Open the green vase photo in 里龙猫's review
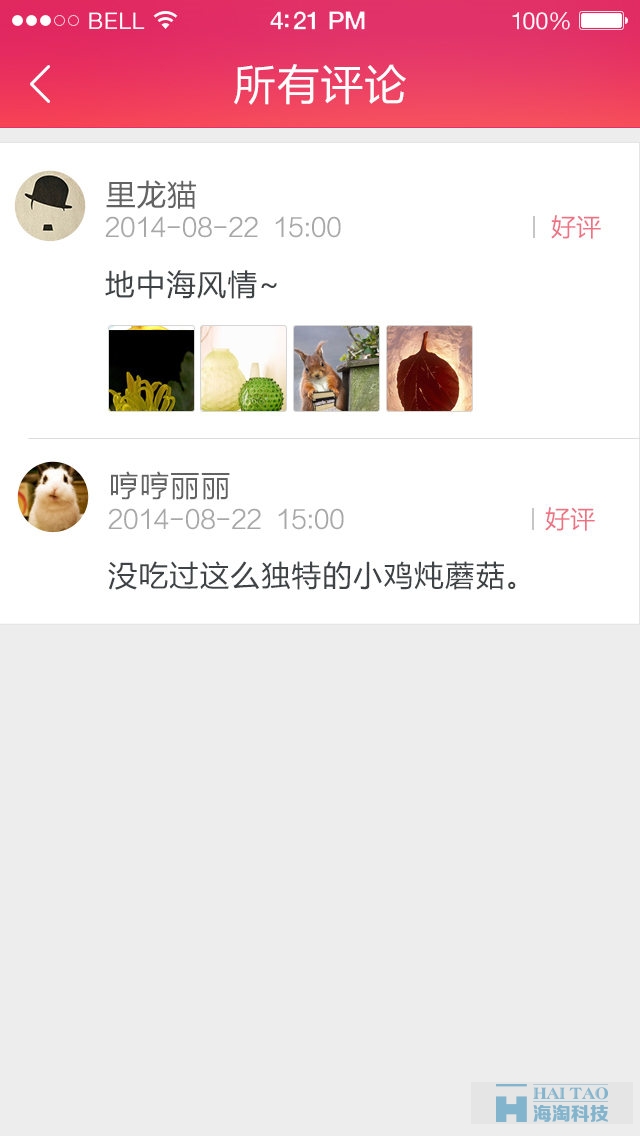This screenshot has width=640, height=1136. (x=243, y=368)
